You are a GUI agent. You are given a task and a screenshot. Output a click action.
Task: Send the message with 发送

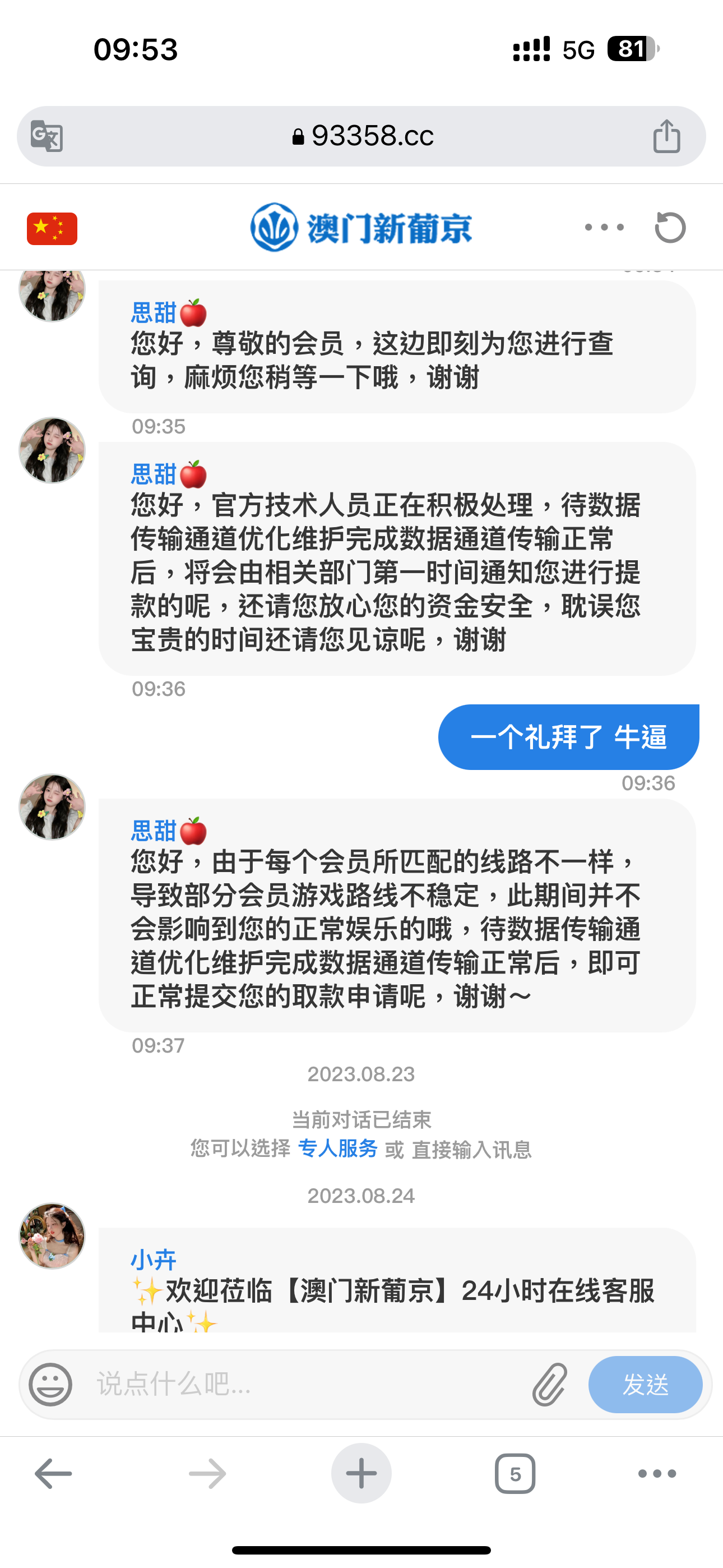coord(645,1384)
